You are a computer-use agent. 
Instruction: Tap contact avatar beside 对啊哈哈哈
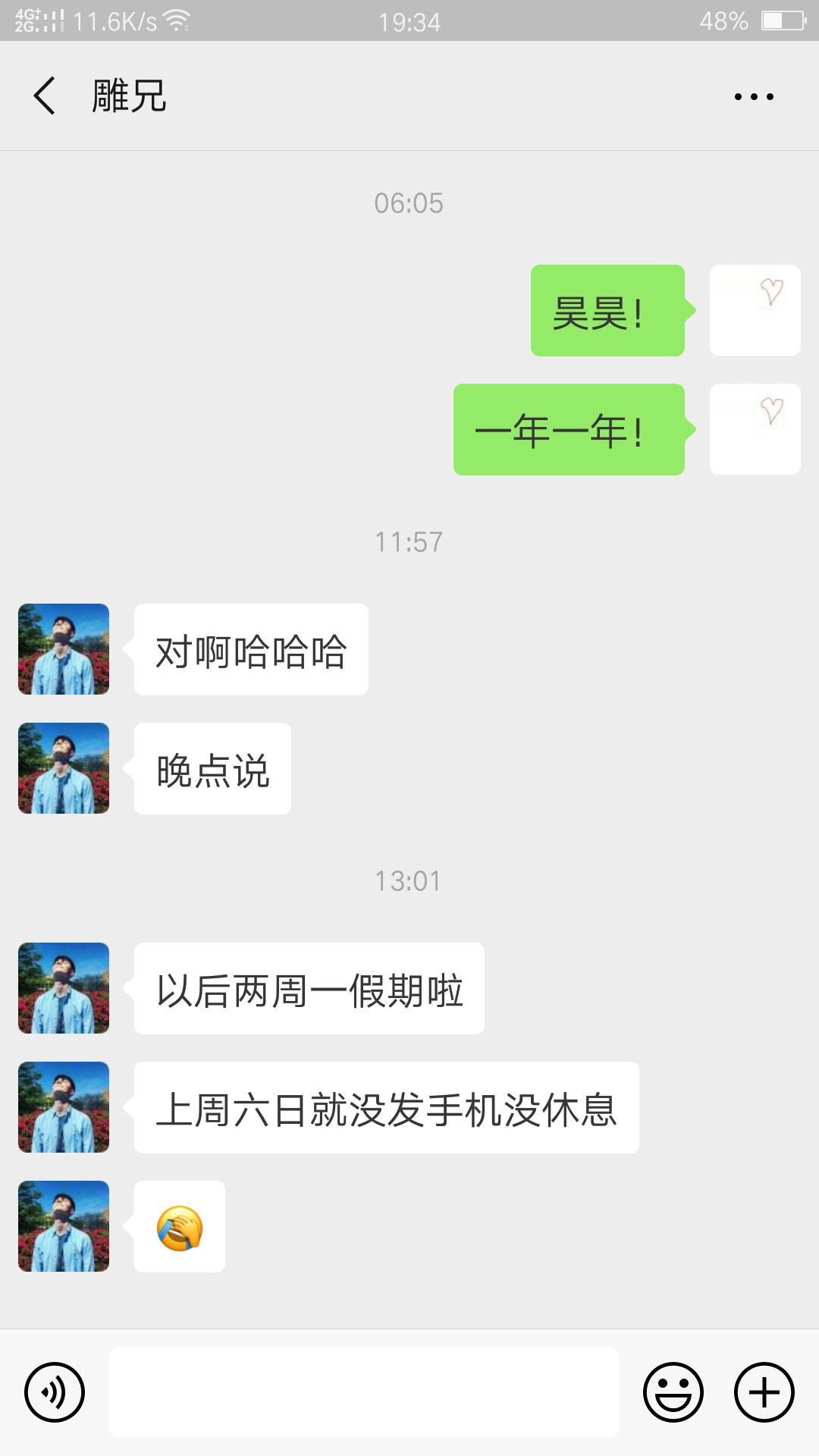pyautogui.click(x=64, y=649)
